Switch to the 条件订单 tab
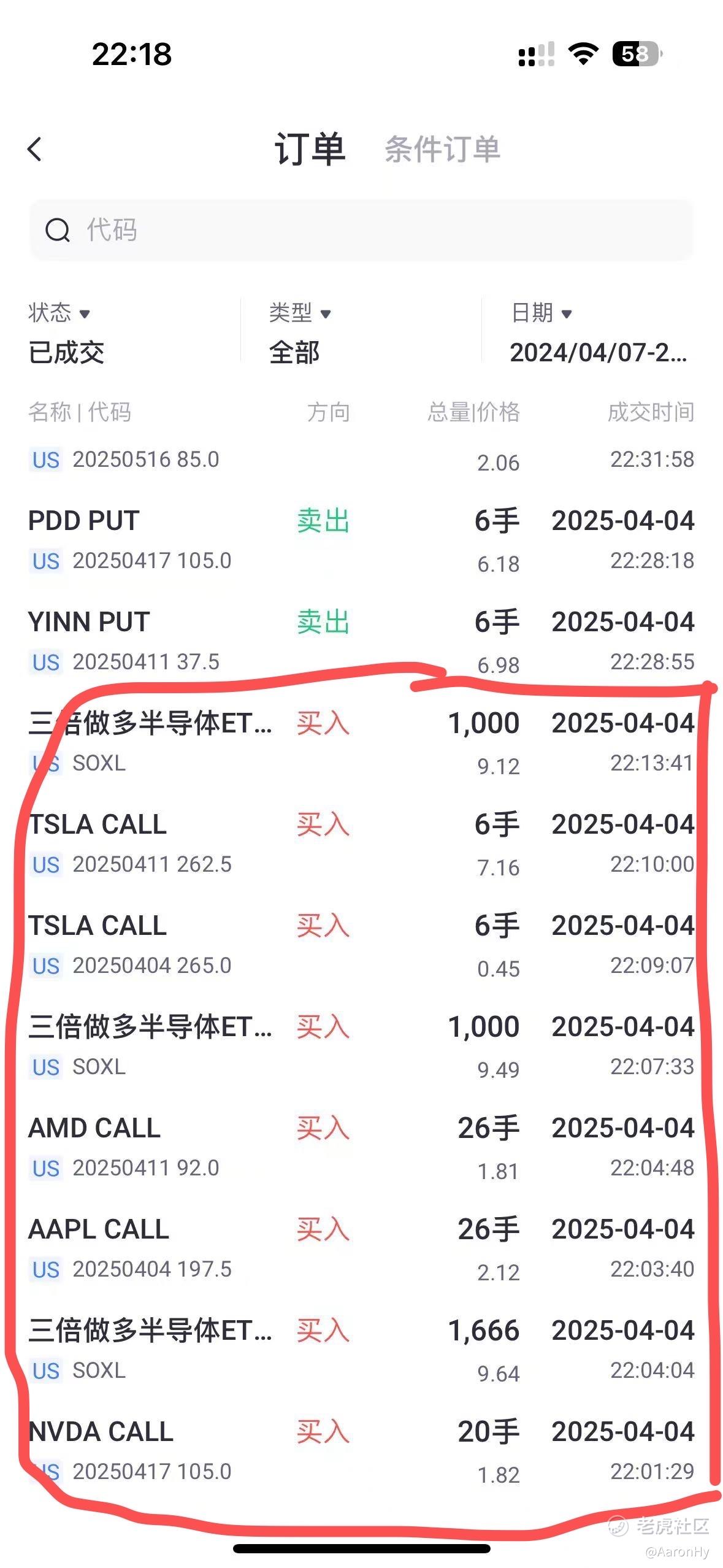 click(443, 149)
